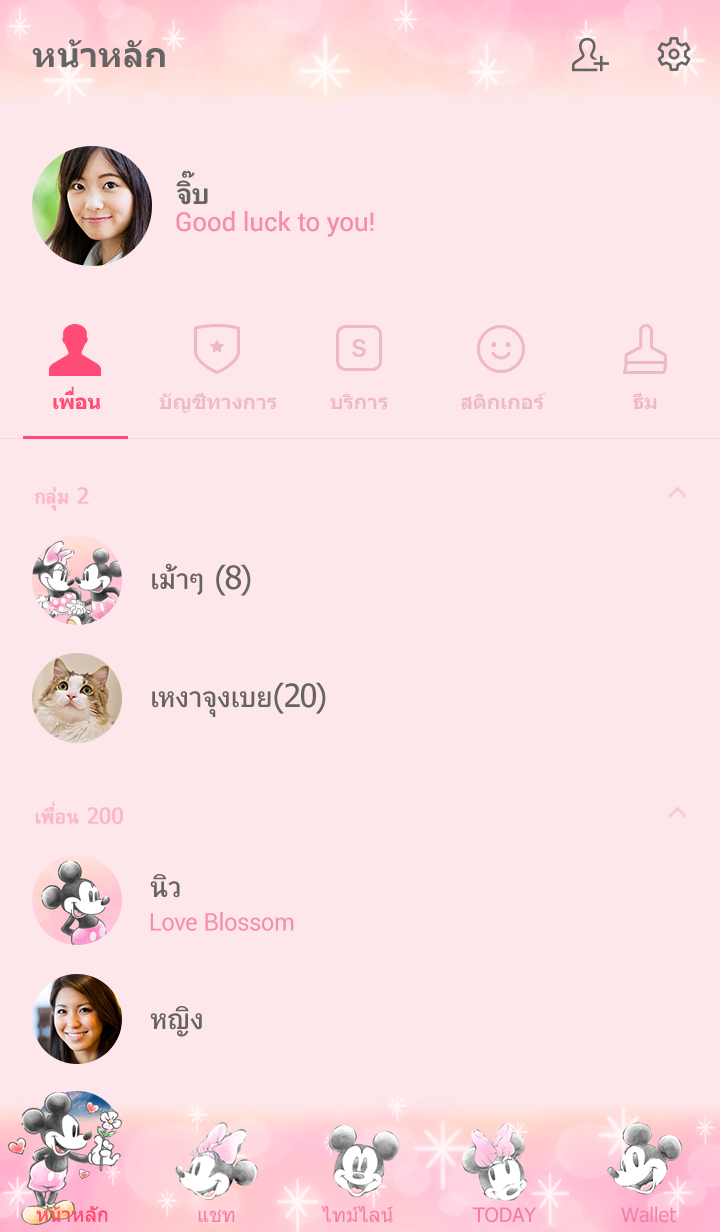Switch to the บัญชีทางการ tab
This screenshot has height=1232, width=720.
pos(217,370)
